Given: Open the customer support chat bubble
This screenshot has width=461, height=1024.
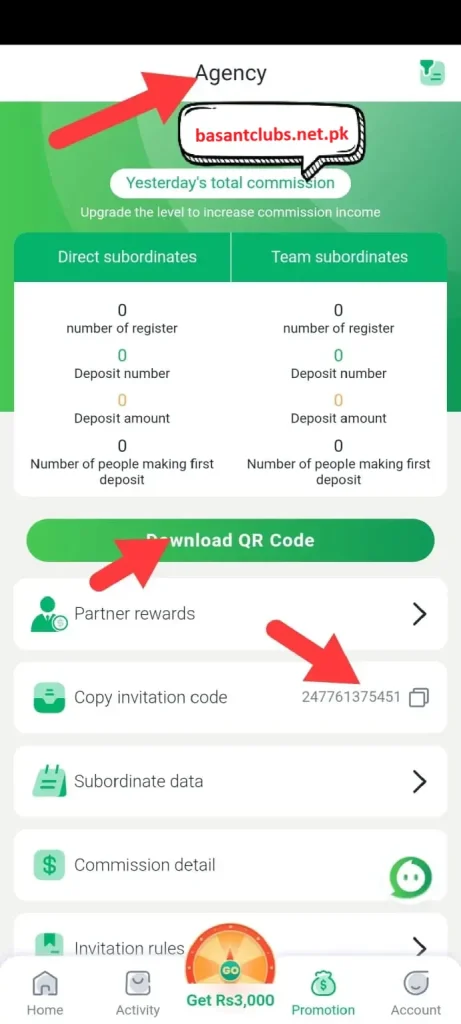Looking at the screenshot, I should 411,876.
